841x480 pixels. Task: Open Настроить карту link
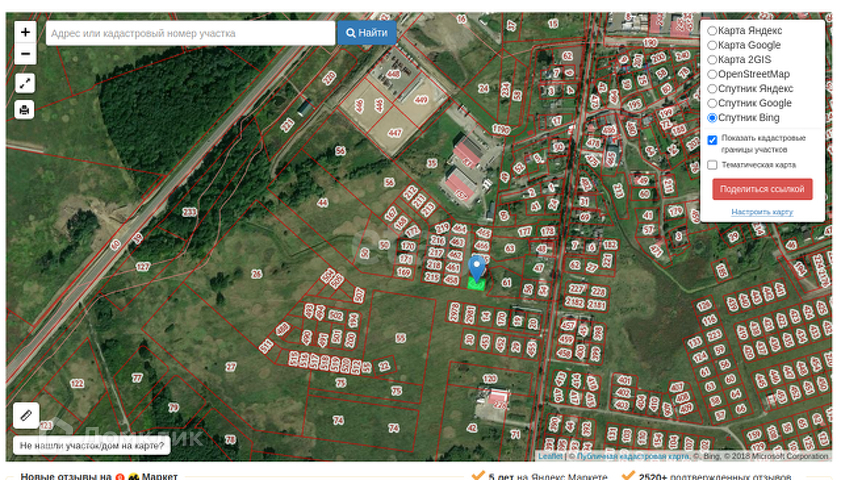762,212
